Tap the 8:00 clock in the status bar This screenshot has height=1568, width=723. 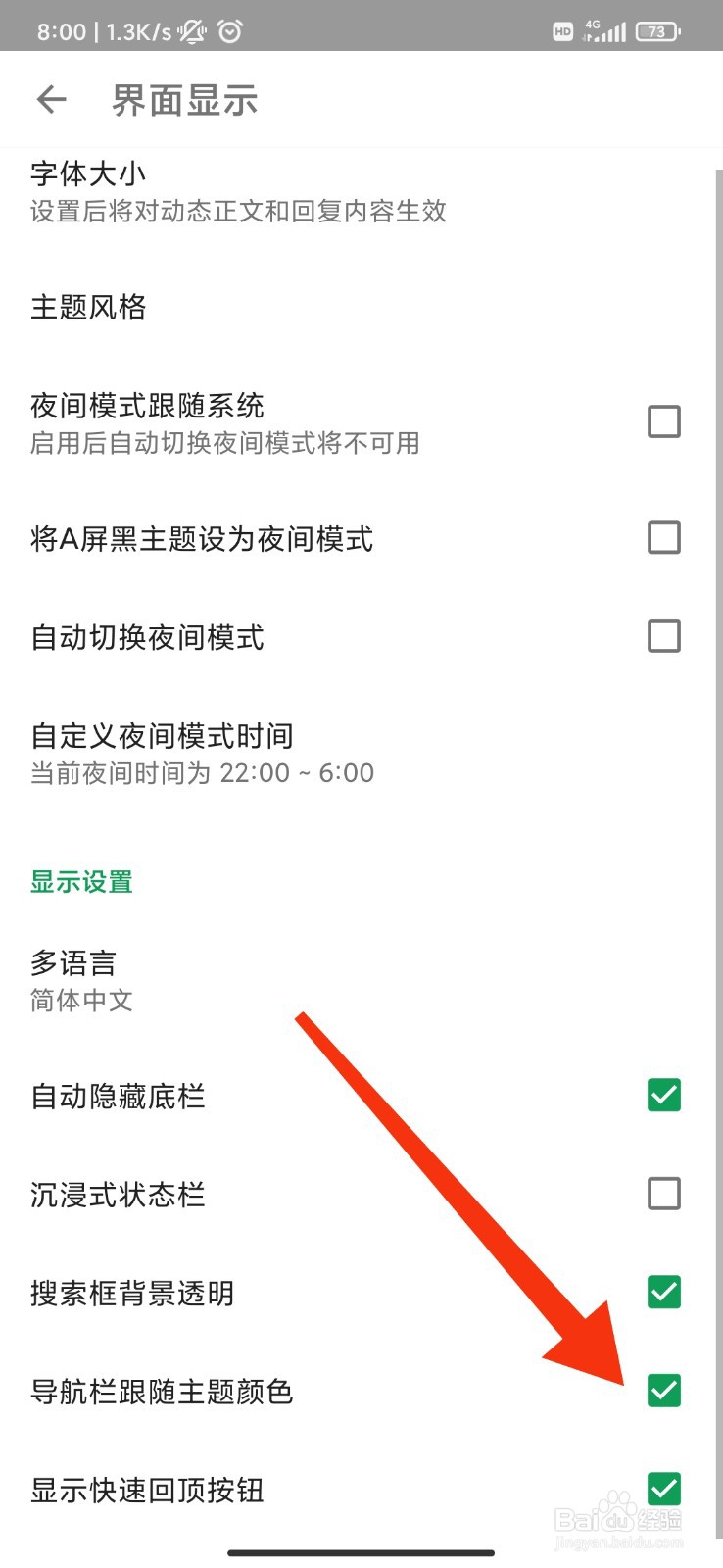[61, 30]
